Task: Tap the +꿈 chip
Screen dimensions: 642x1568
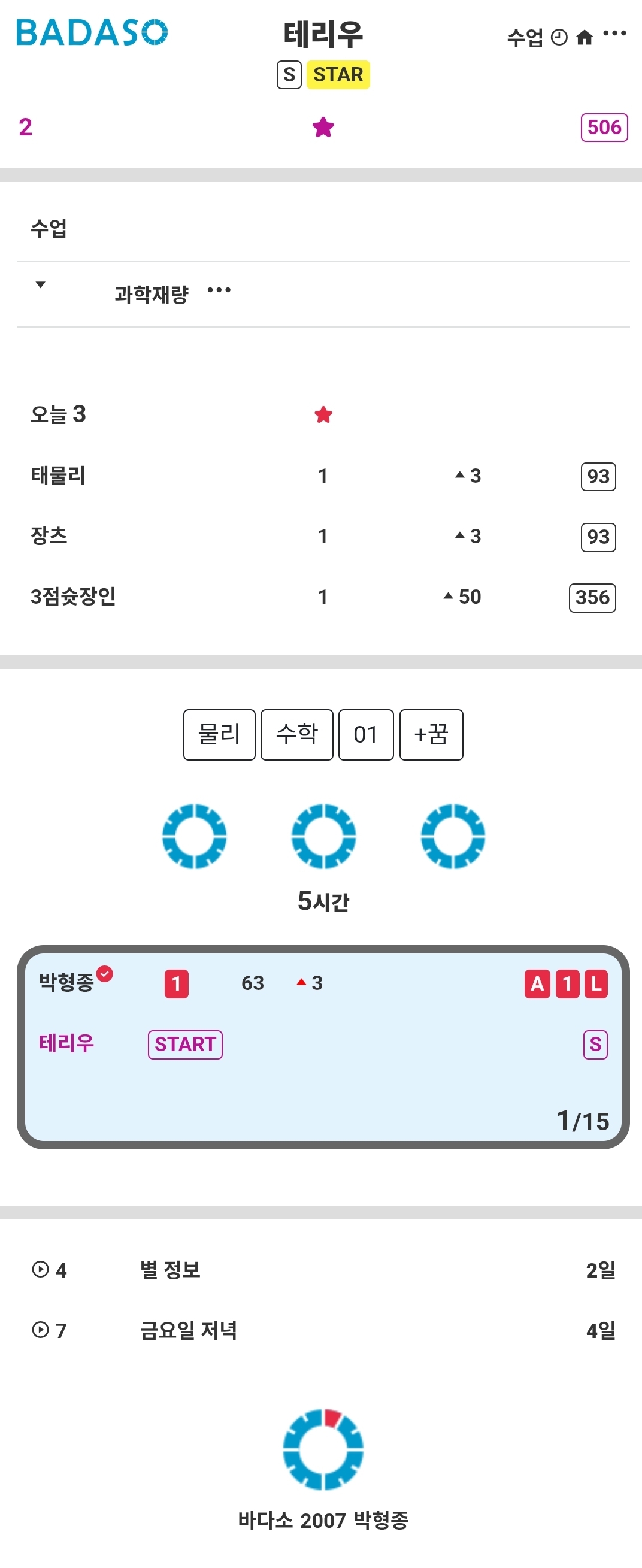Action: 431,734
